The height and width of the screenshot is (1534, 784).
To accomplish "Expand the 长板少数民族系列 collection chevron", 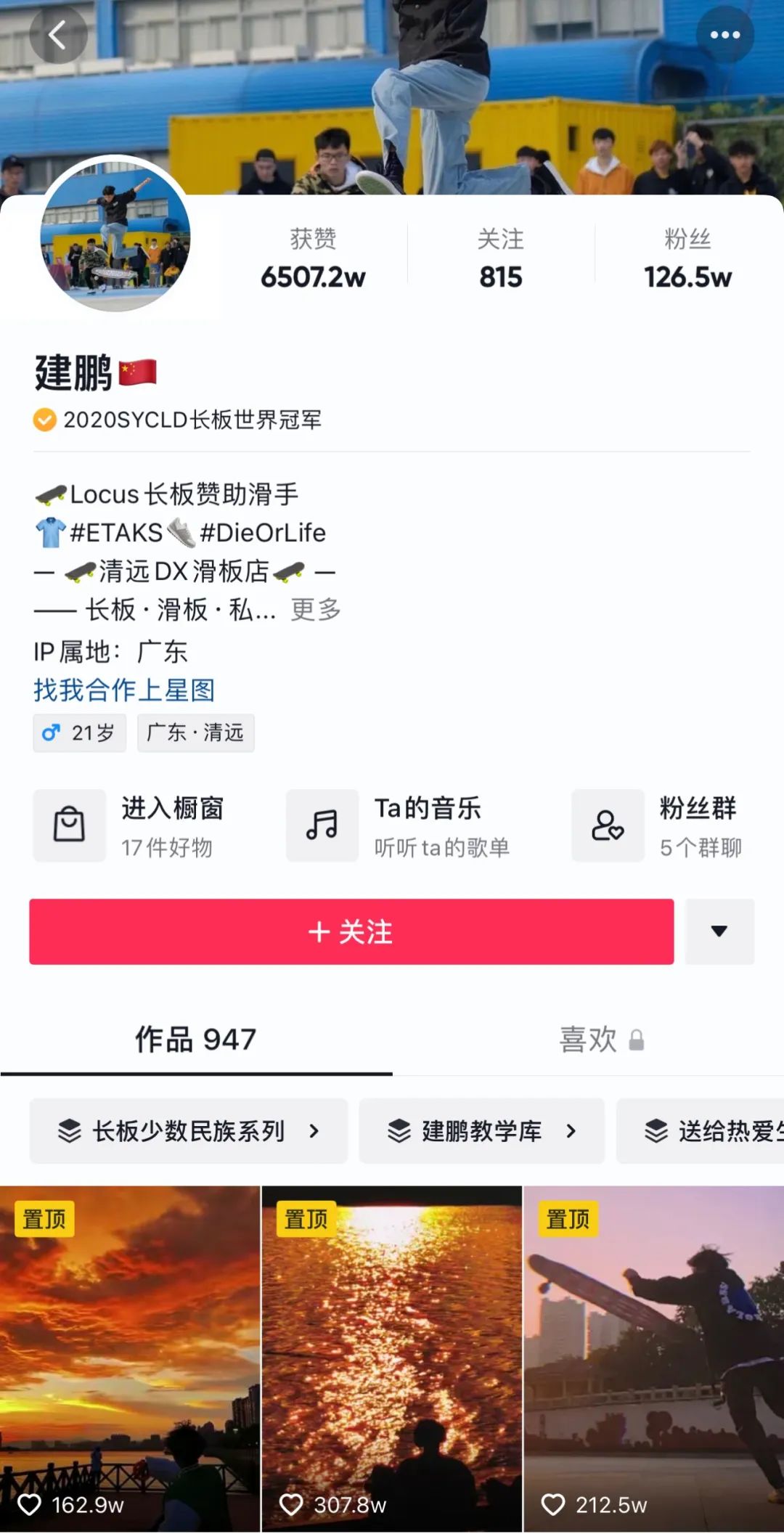I will pos(314,1131).
